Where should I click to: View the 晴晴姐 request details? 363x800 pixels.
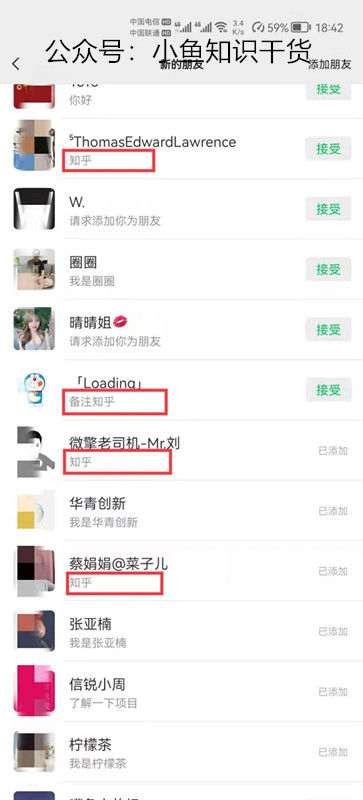[153, 330]
